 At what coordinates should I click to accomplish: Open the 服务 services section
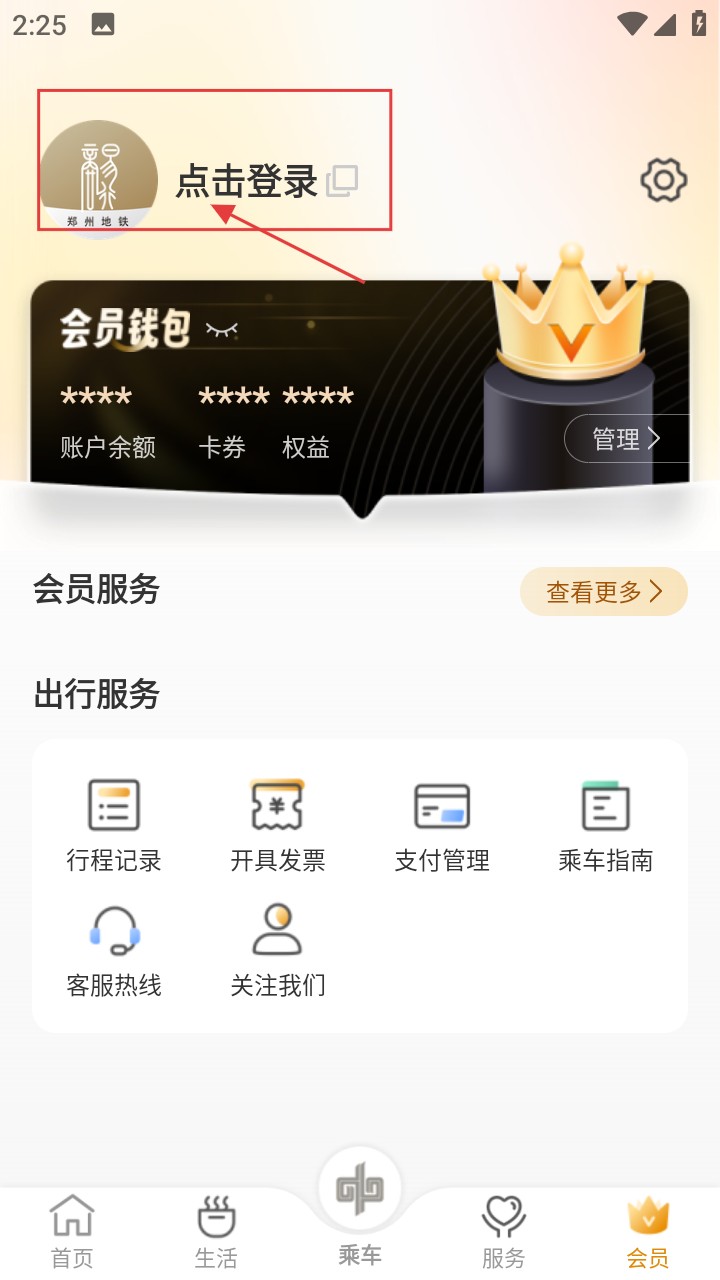[503, 1227]
